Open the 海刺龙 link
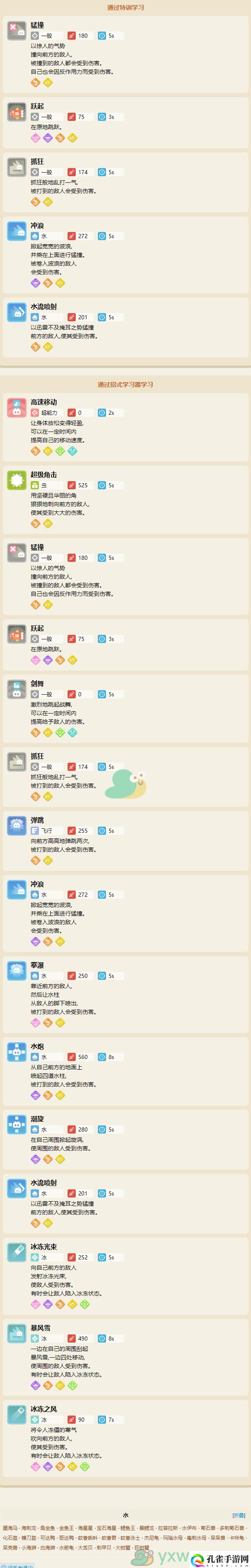Screen dimensions: 251x1568 click(x=29, y=1528)
